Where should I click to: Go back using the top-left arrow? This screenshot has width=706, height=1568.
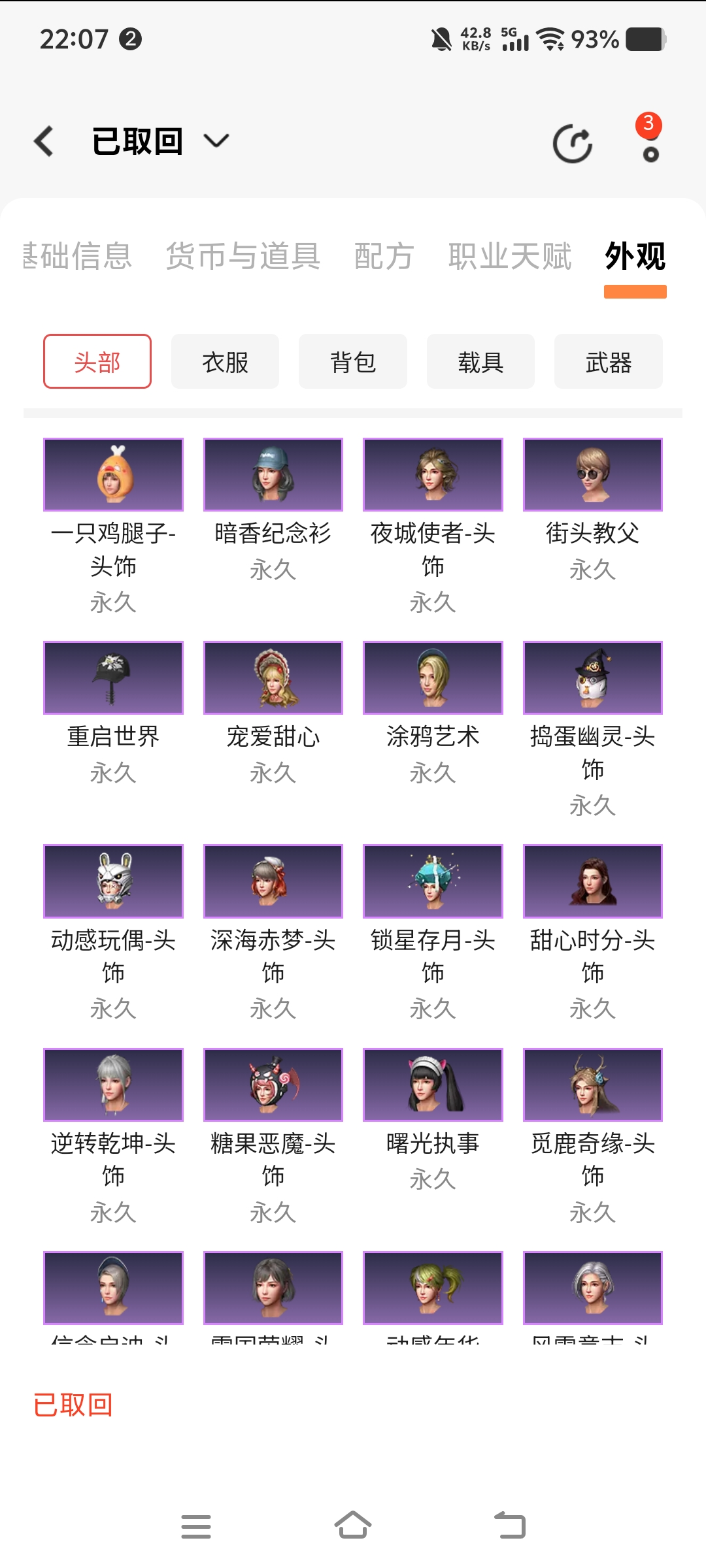[x=44, y=141]
